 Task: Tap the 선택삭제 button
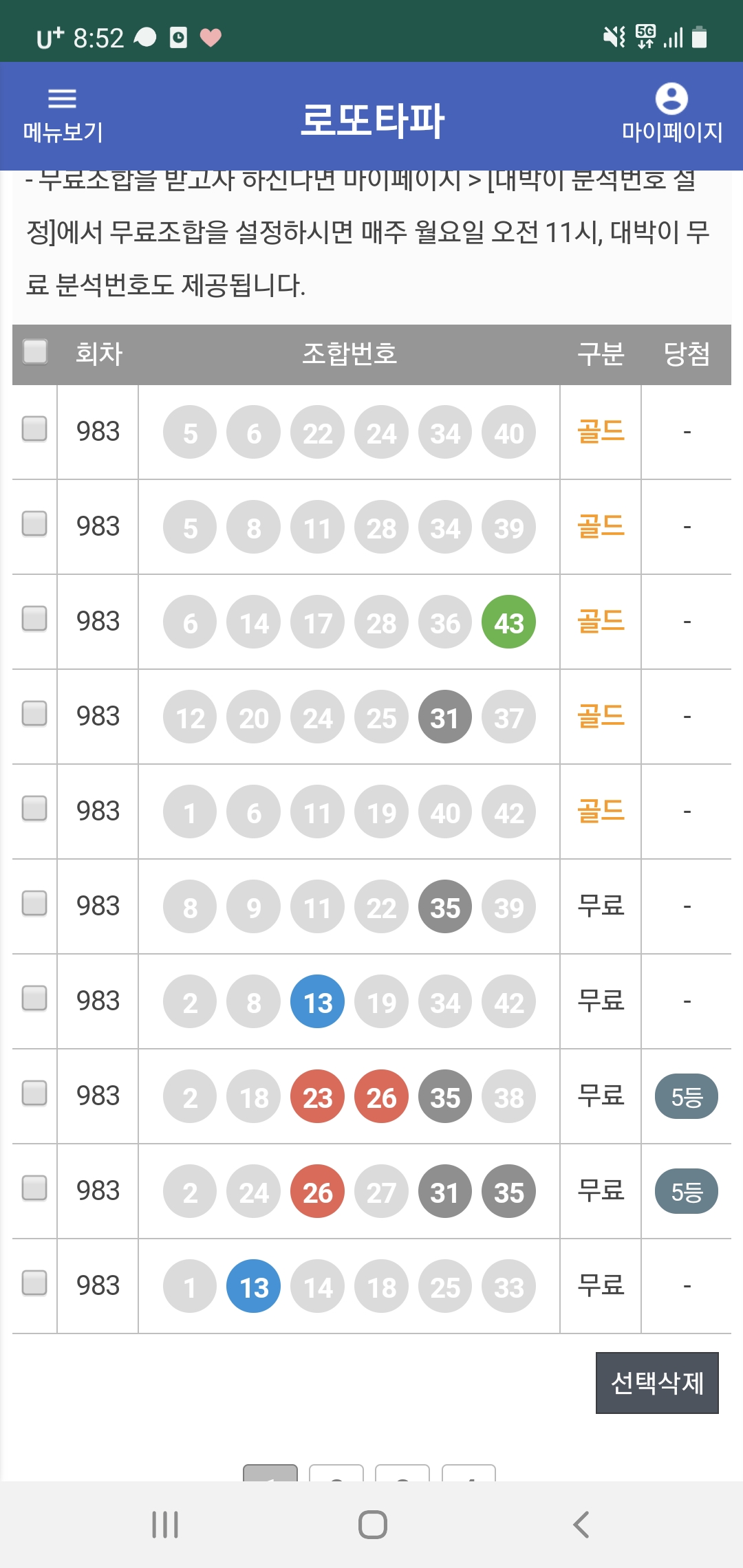(657, 1383)
